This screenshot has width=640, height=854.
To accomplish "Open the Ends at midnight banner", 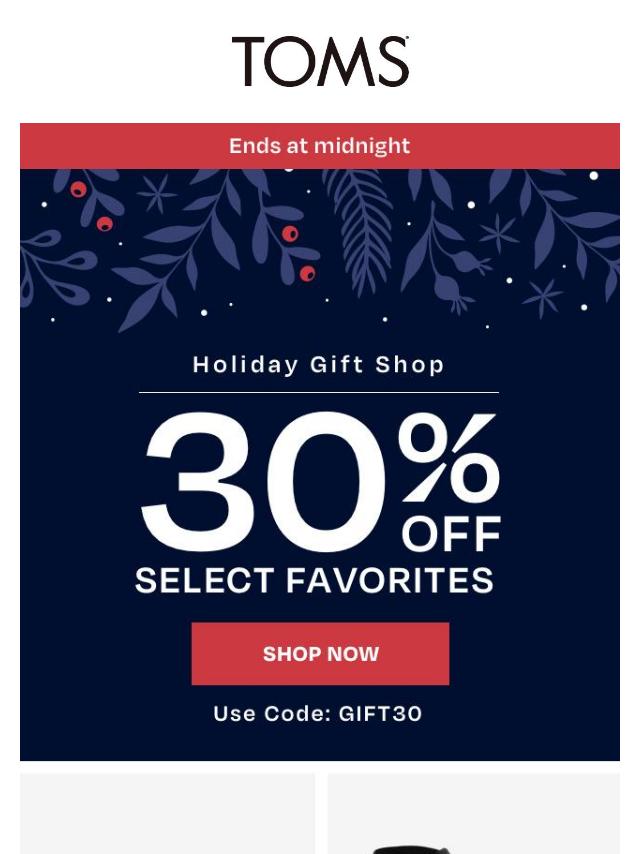I will click(320, 146).
